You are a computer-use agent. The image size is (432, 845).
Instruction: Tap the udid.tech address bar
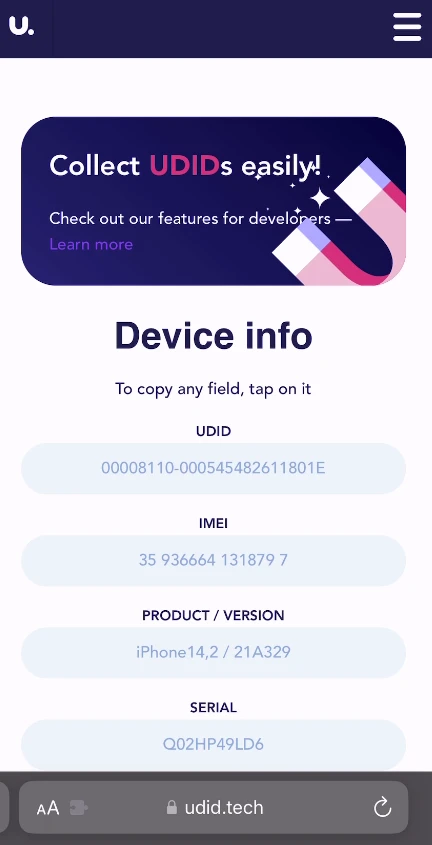click(x=214, y=807)
